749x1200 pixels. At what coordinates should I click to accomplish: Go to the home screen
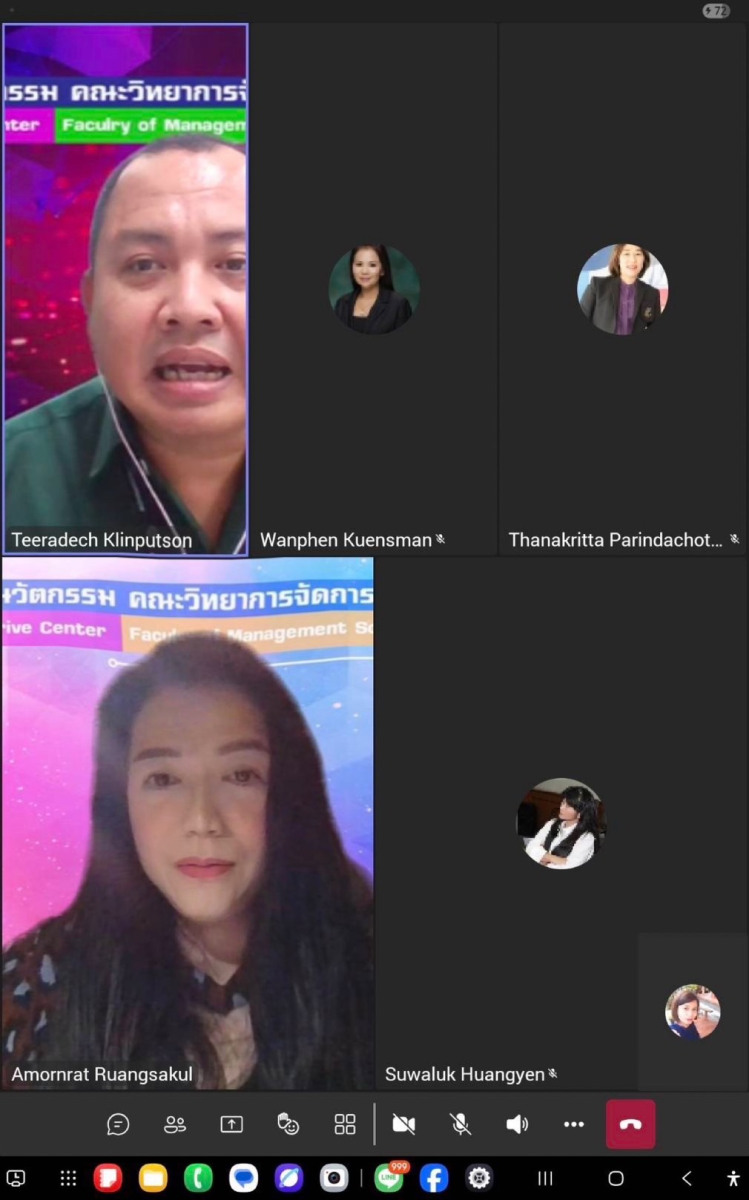coord(616,1179)
